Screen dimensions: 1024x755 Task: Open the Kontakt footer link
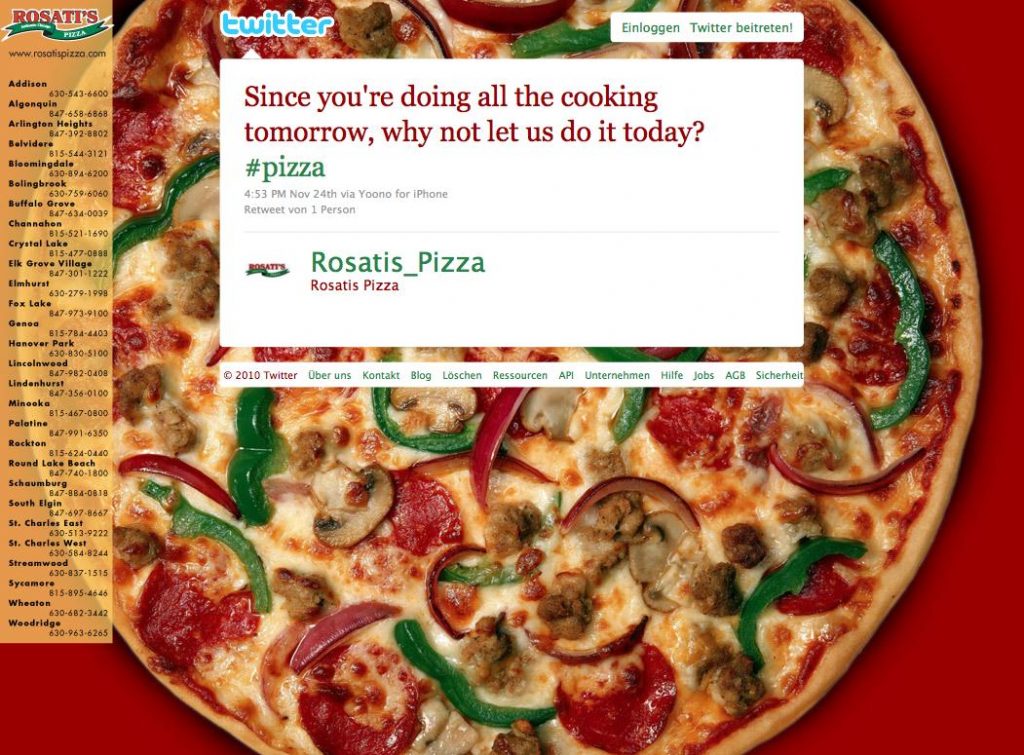381,376
